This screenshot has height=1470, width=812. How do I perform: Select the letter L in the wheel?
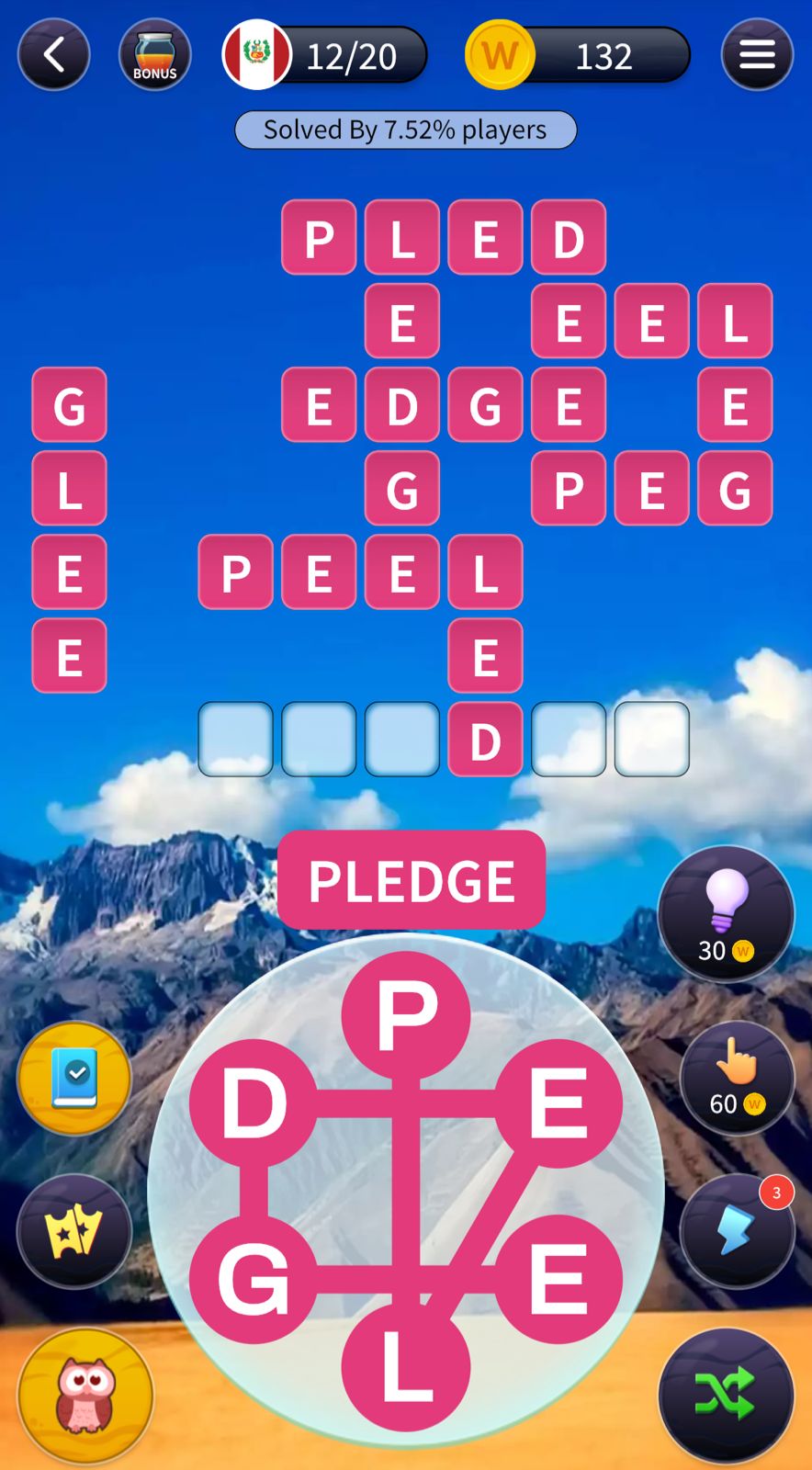405,1367
